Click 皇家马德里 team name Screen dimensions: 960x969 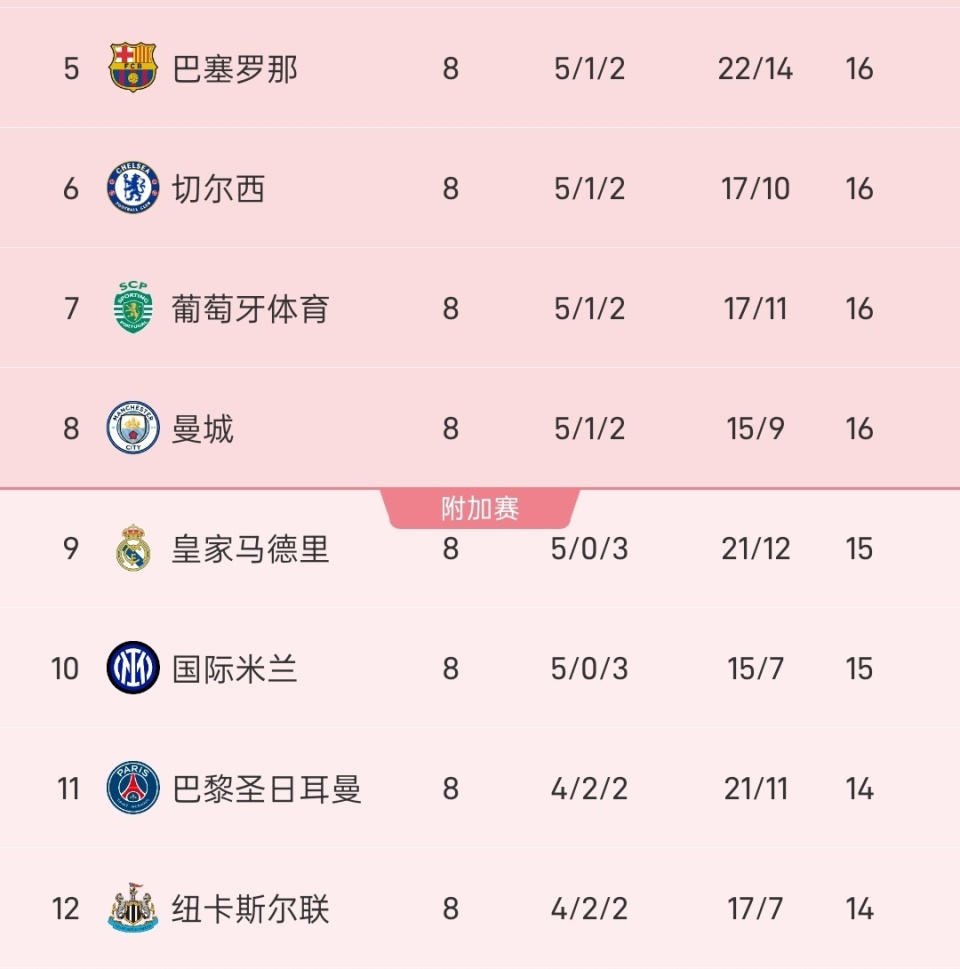pyautogui.click(x=252, y=548)
